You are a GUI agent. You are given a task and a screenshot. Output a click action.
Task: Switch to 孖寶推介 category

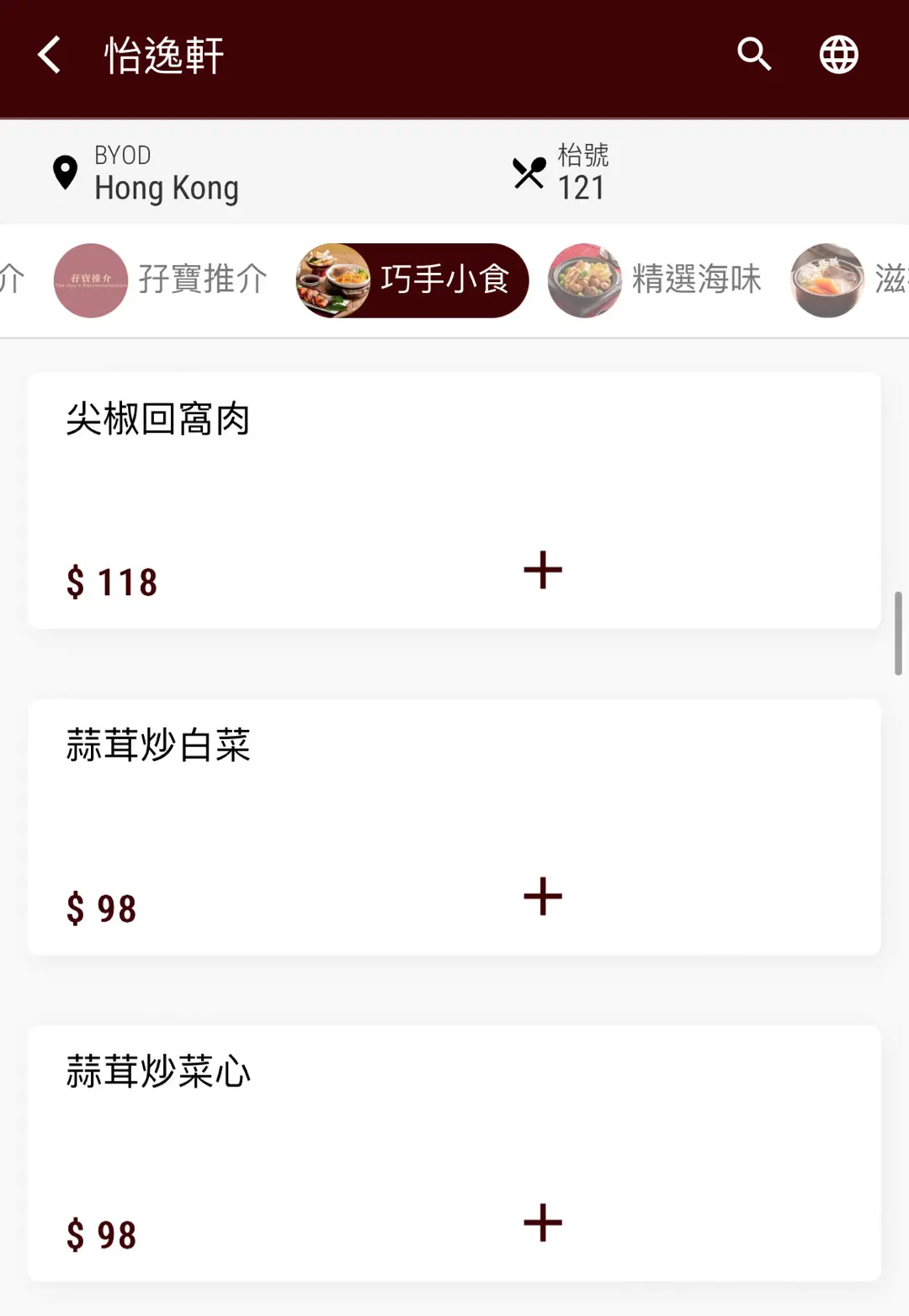pos(161,280)
